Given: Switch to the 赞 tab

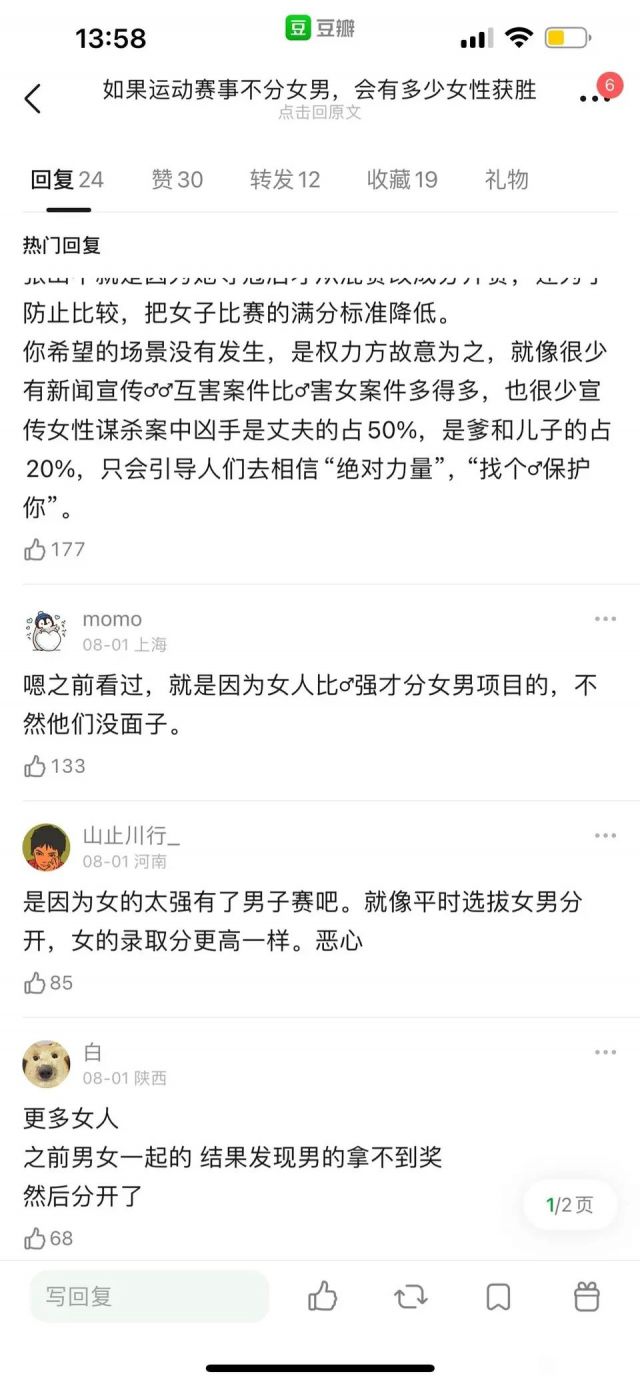Looking at the screenshot, I should (x=177, y=180).
